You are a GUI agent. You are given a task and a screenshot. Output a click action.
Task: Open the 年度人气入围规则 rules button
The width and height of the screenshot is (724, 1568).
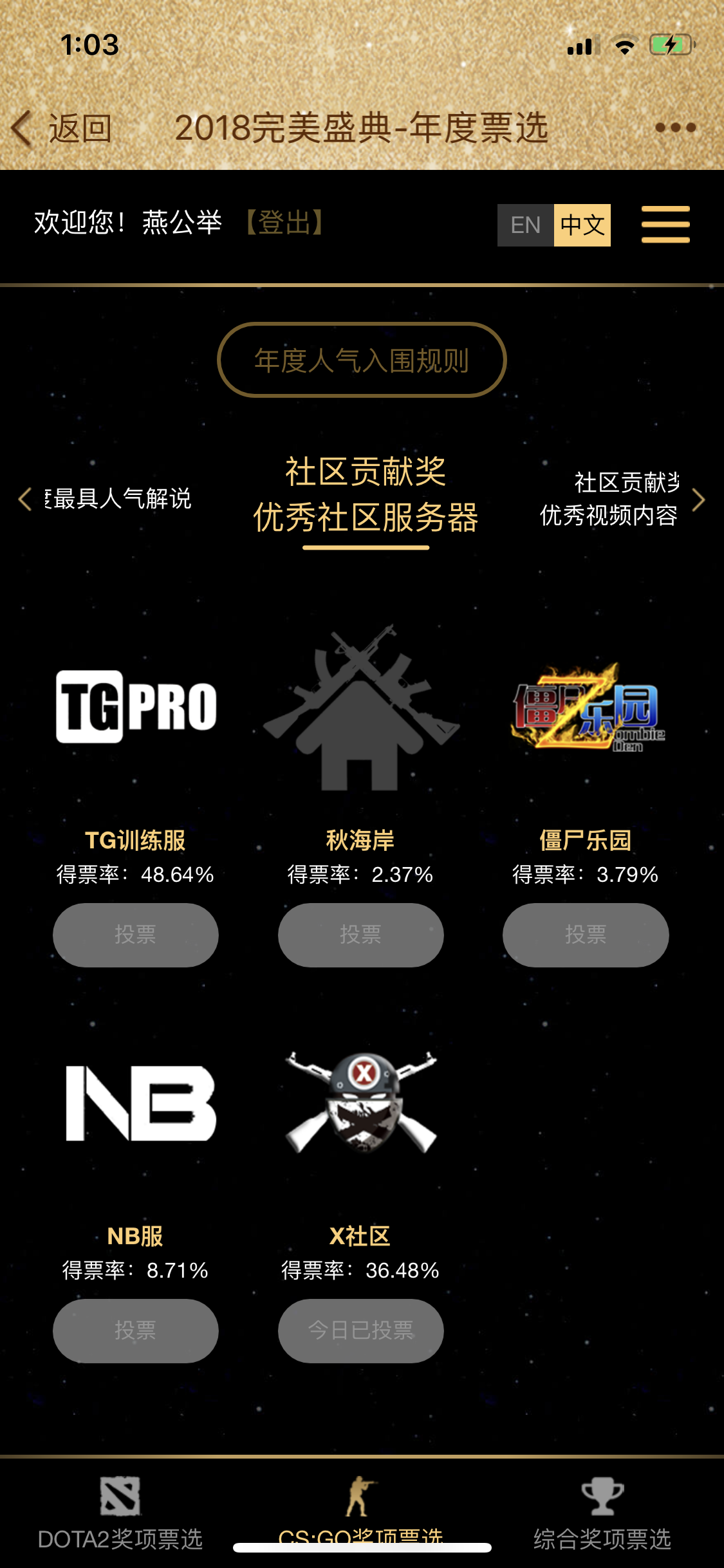pos(362,360)
